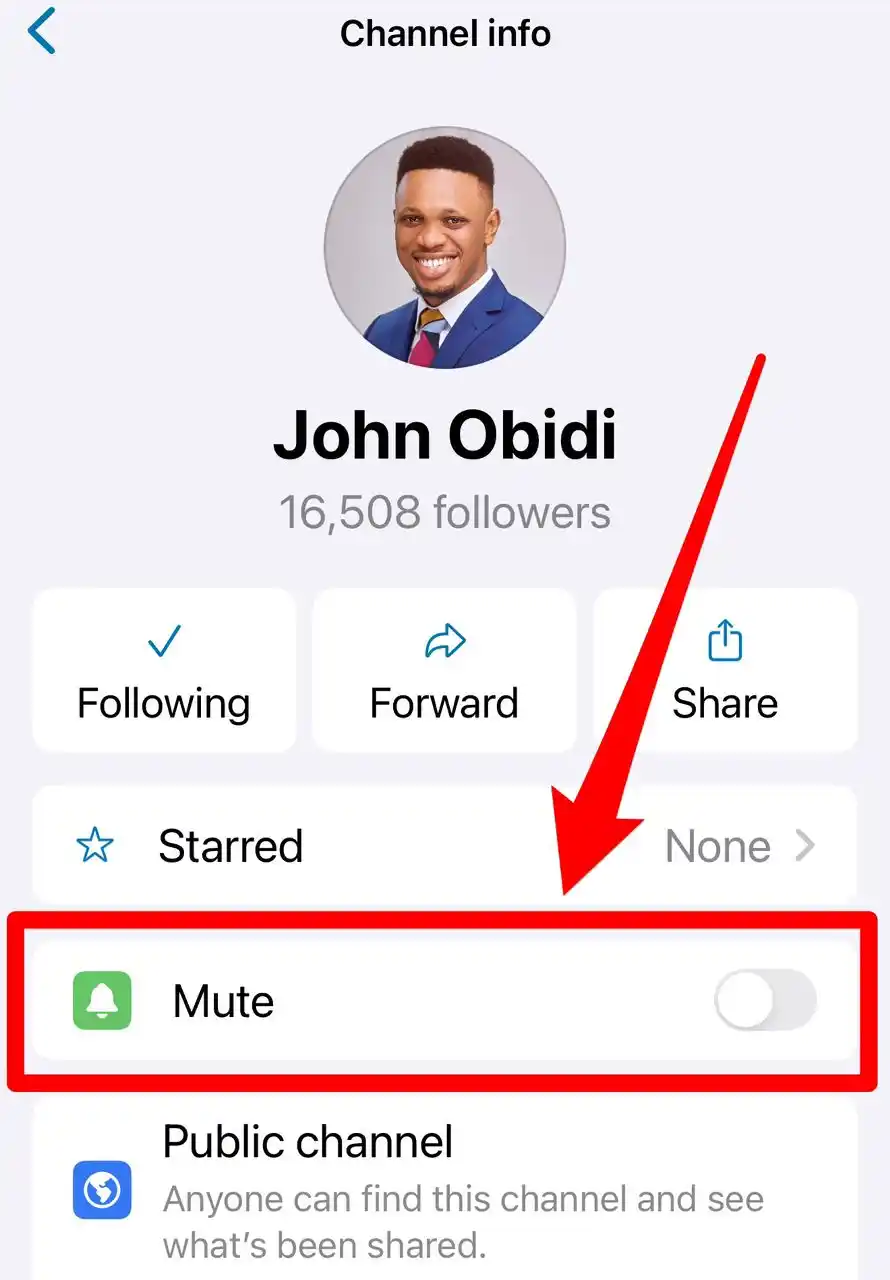Viewport: 890px width, 1280px height.
Task: Tap the back arrow to exit Channel info
Action: 40,32
